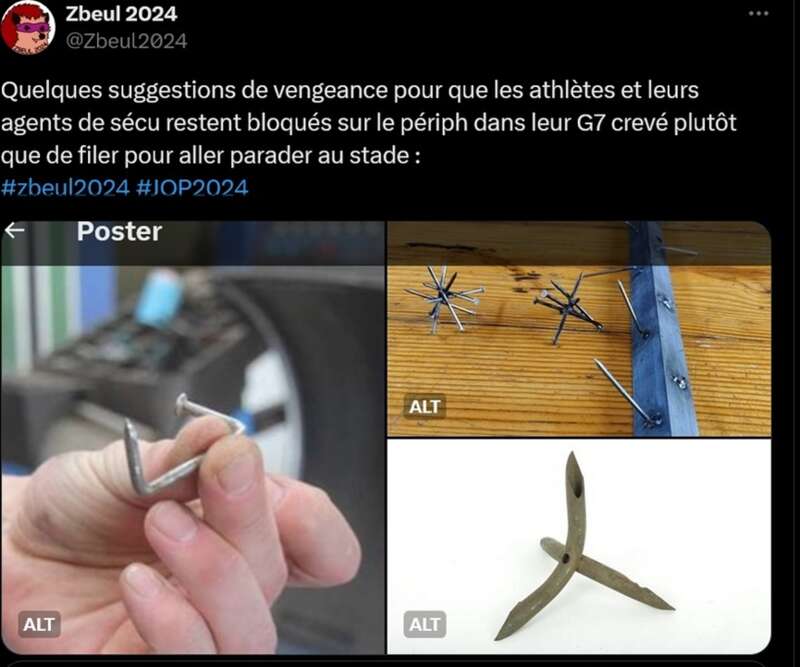The height and width of the screenshot is (667, 800).
Task: Open the #zbeul2024 hashtag
Action: point(65,188)
